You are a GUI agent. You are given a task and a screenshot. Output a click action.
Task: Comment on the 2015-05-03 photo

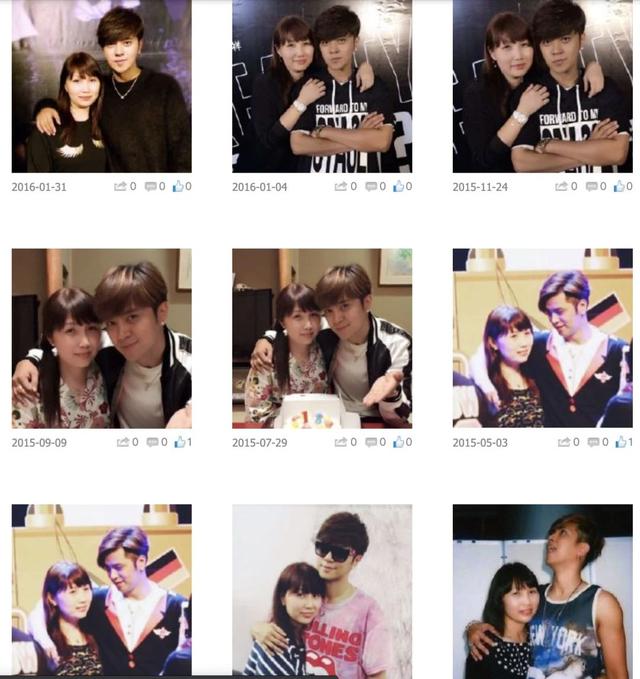(x=591, y=442)
